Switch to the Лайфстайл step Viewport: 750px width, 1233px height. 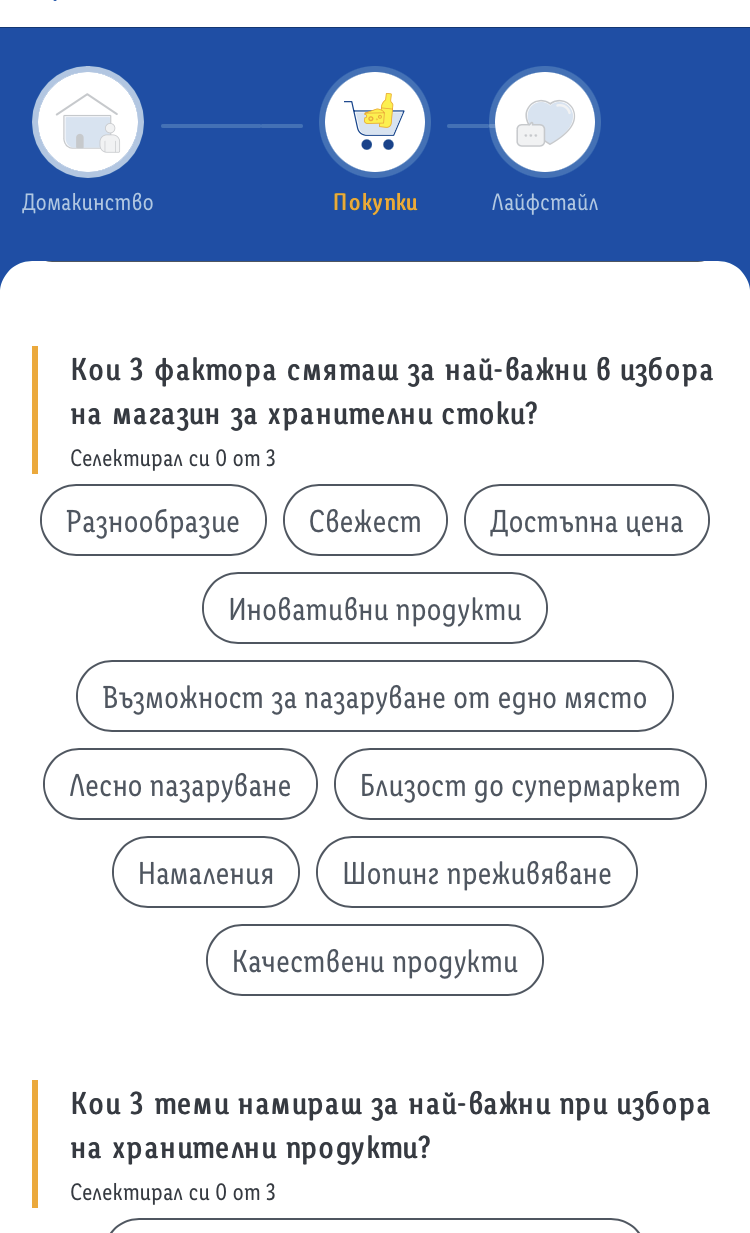(x=545, y=123)
